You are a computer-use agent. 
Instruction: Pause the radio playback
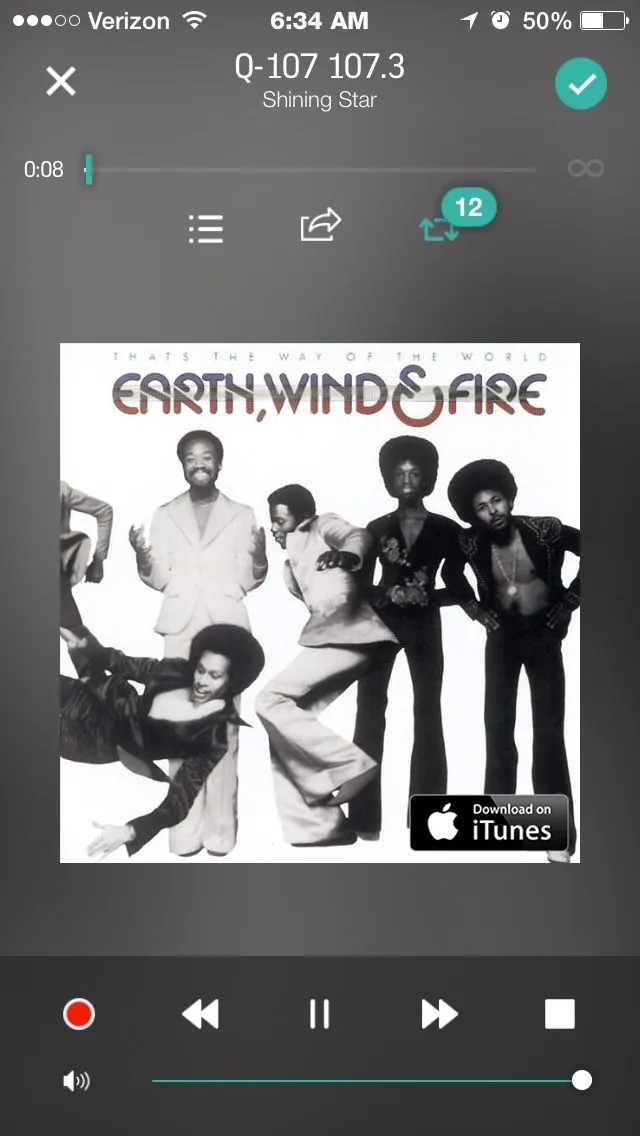[319, 1015]
